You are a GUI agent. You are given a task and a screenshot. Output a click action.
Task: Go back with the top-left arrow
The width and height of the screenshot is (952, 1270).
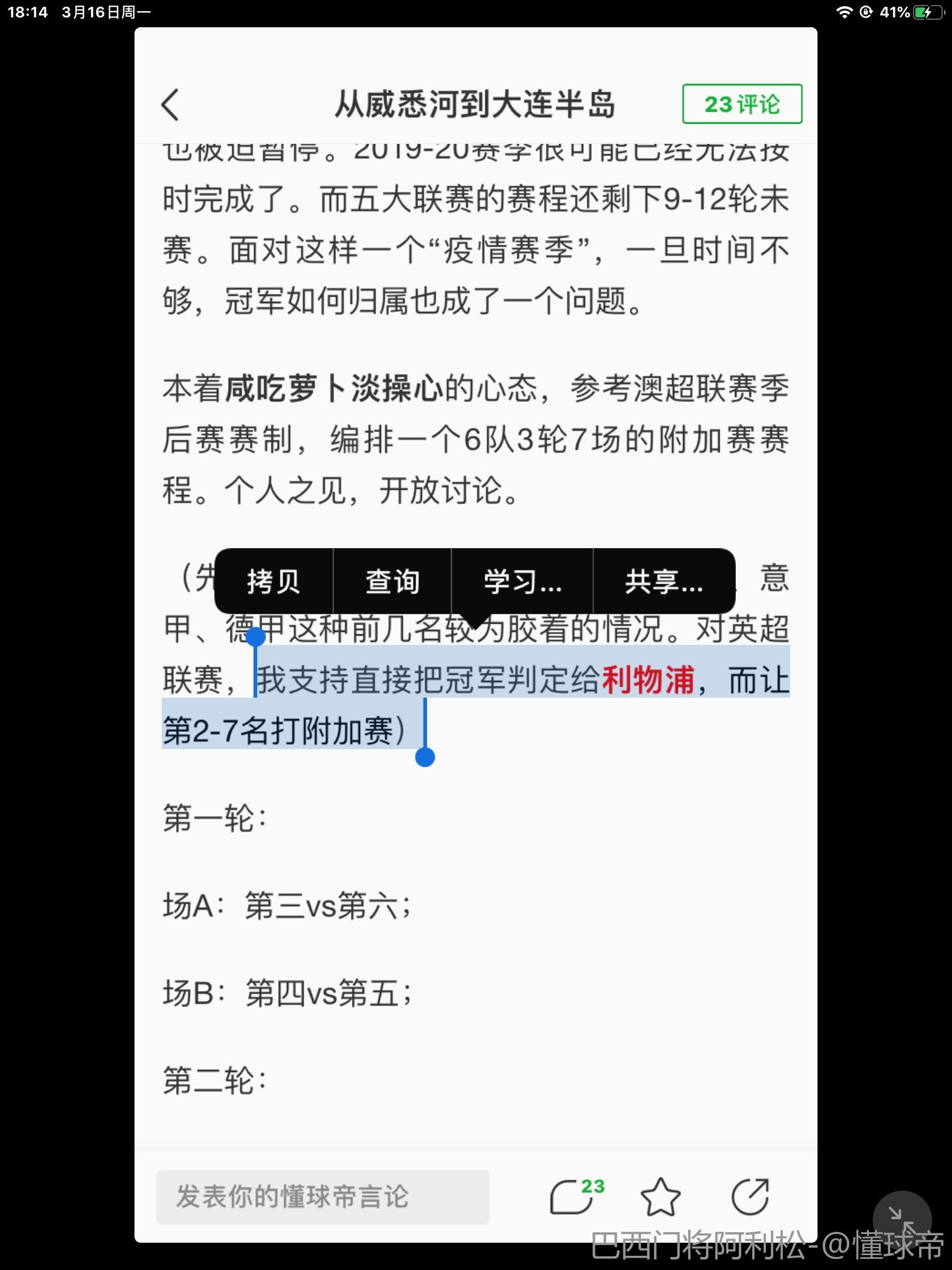point(170,104)
